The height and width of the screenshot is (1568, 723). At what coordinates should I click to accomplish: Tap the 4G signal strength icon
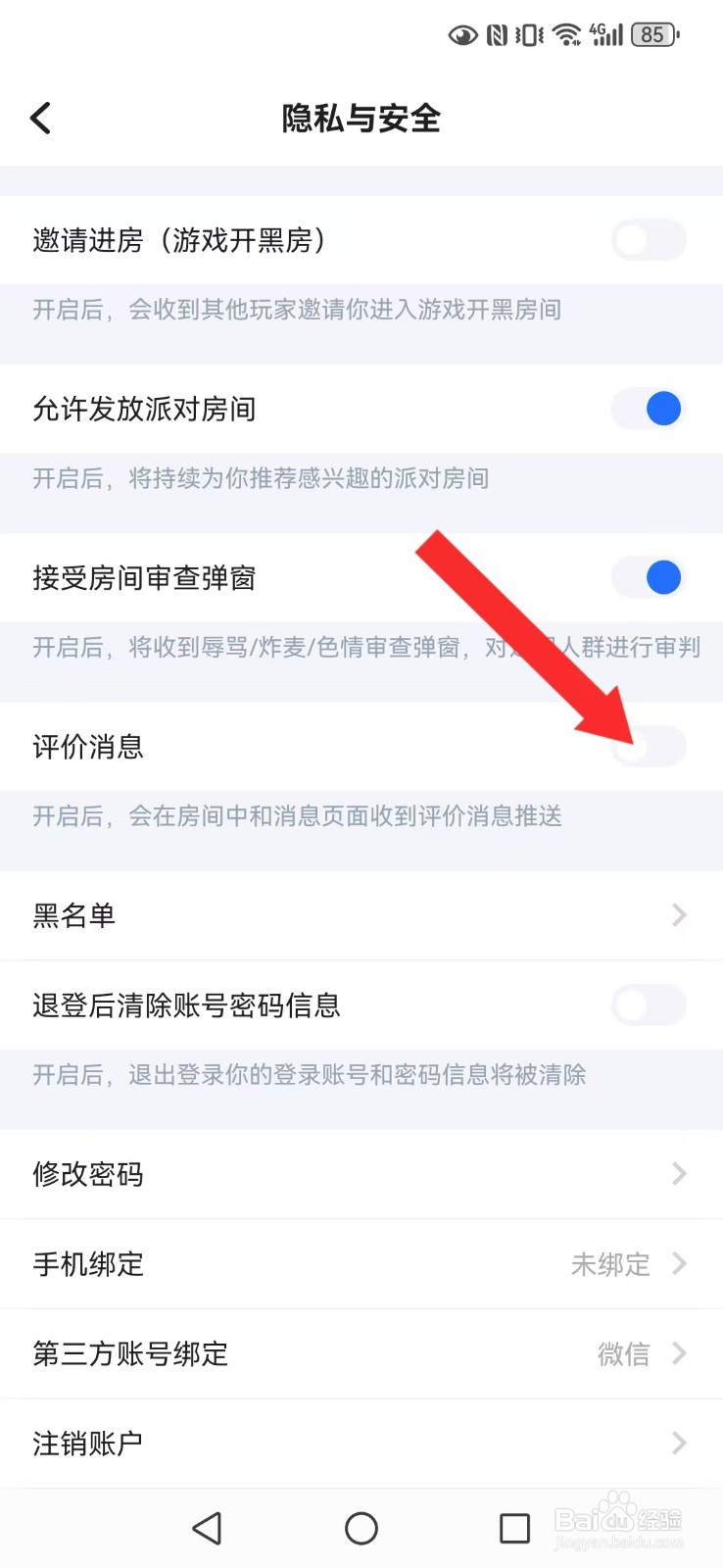click(x=605, y=32)
